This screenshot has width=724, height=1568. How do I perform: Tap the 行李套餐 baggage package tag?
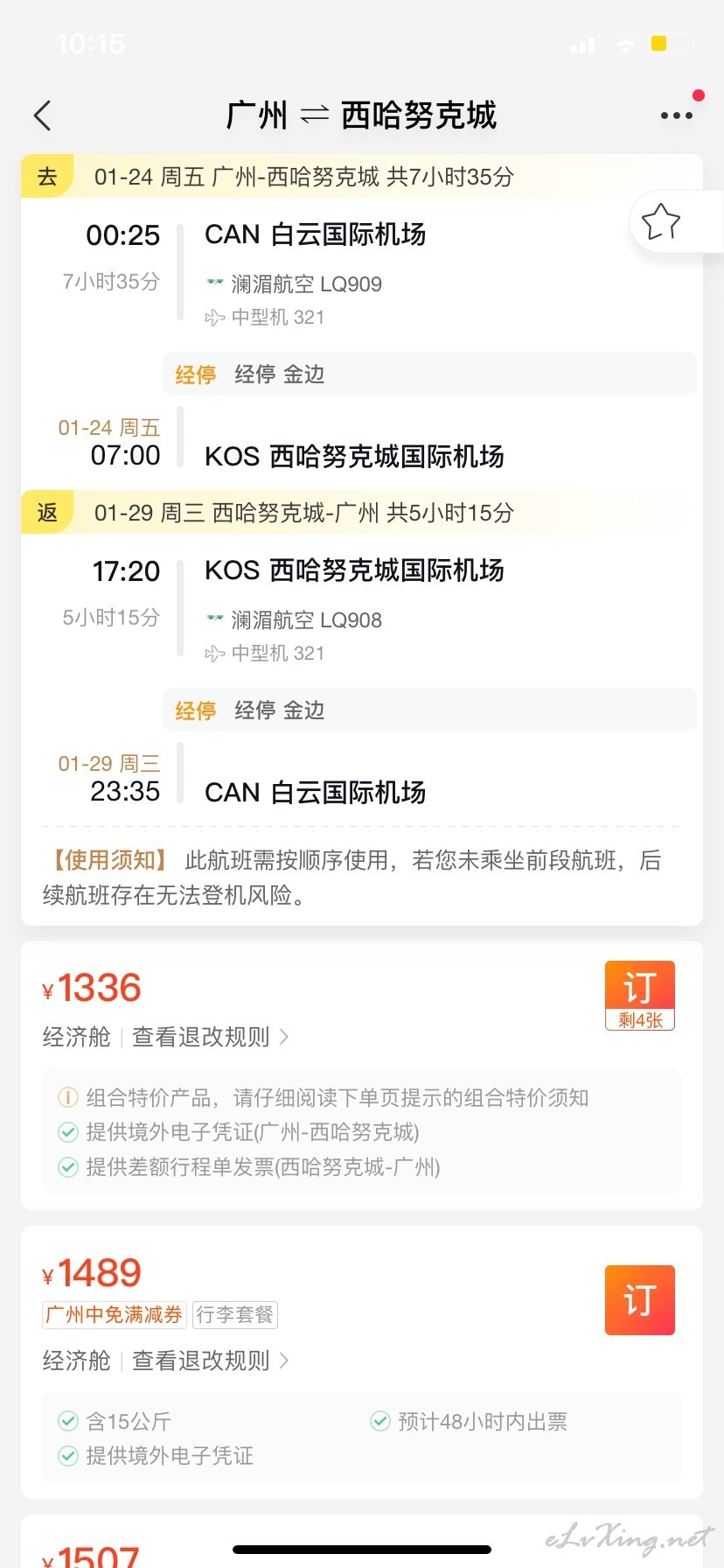[235, 1314]
